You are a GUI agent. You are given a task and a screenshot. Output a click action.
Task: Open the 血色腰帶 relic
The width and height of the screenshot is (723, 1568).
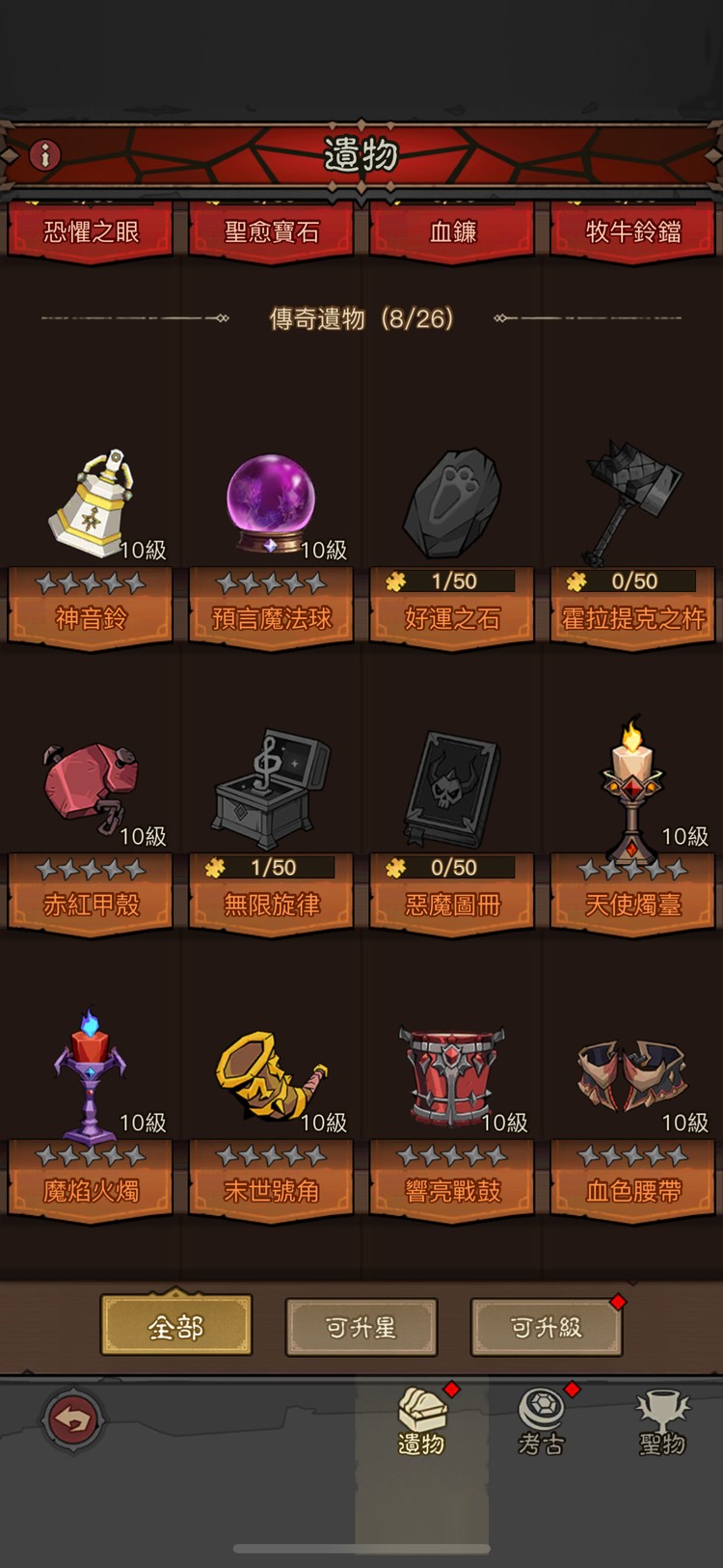point(632,1078)
